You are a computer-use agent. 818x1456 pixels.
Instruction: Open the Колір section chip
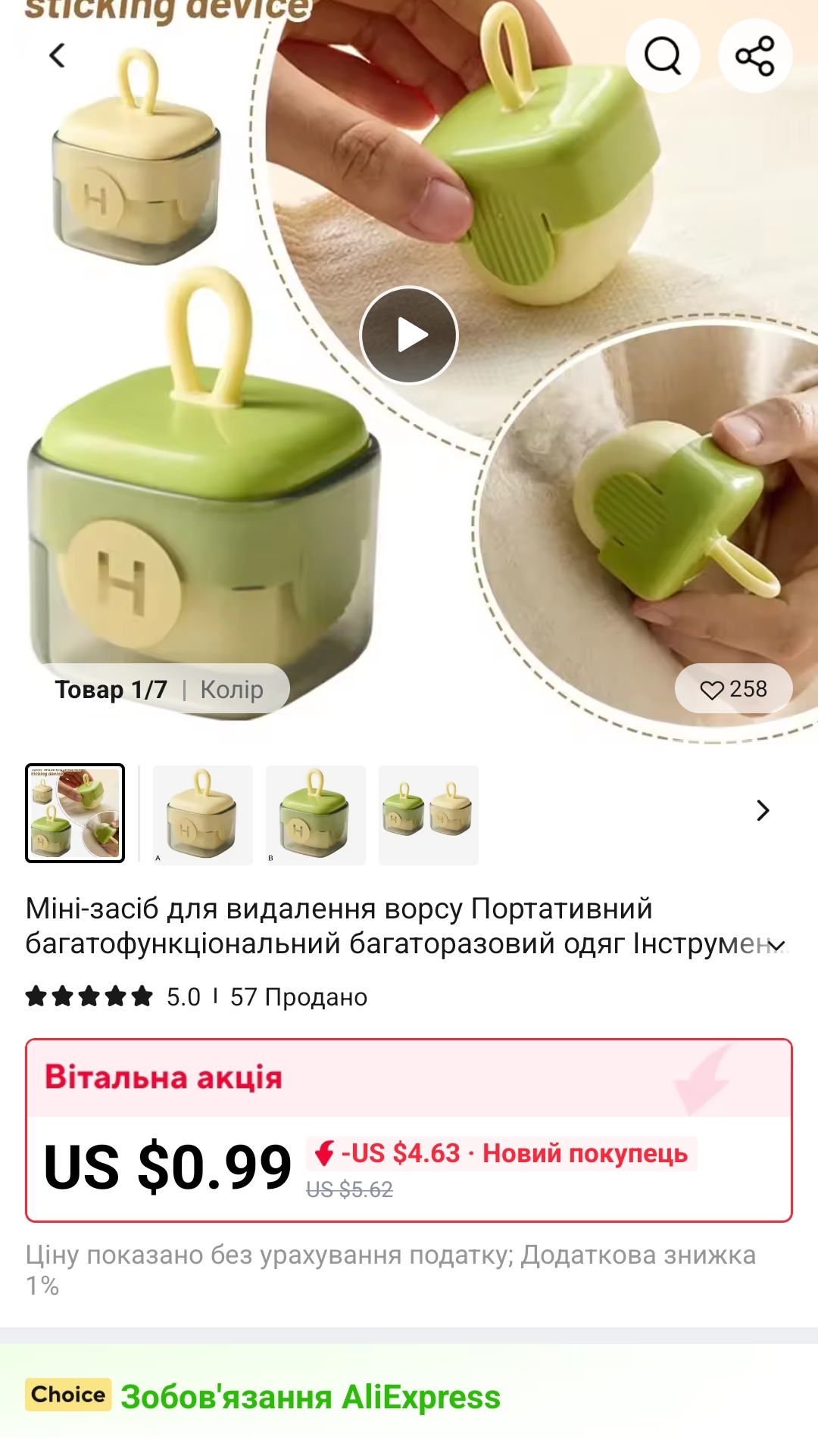point(232,689)
